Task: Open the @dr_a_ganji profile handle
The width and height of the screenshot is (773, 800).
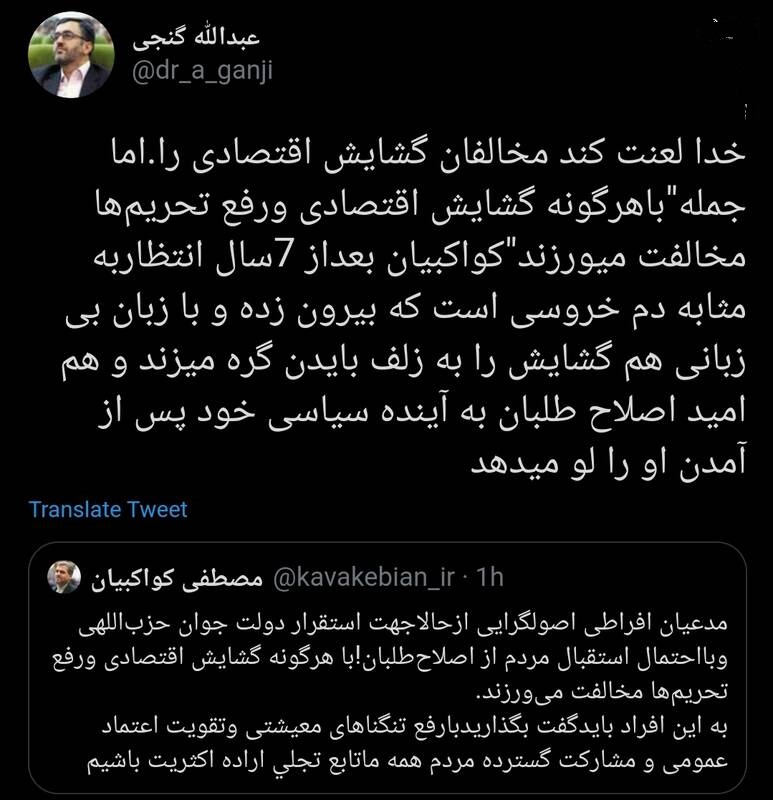Action: [202, 71]
